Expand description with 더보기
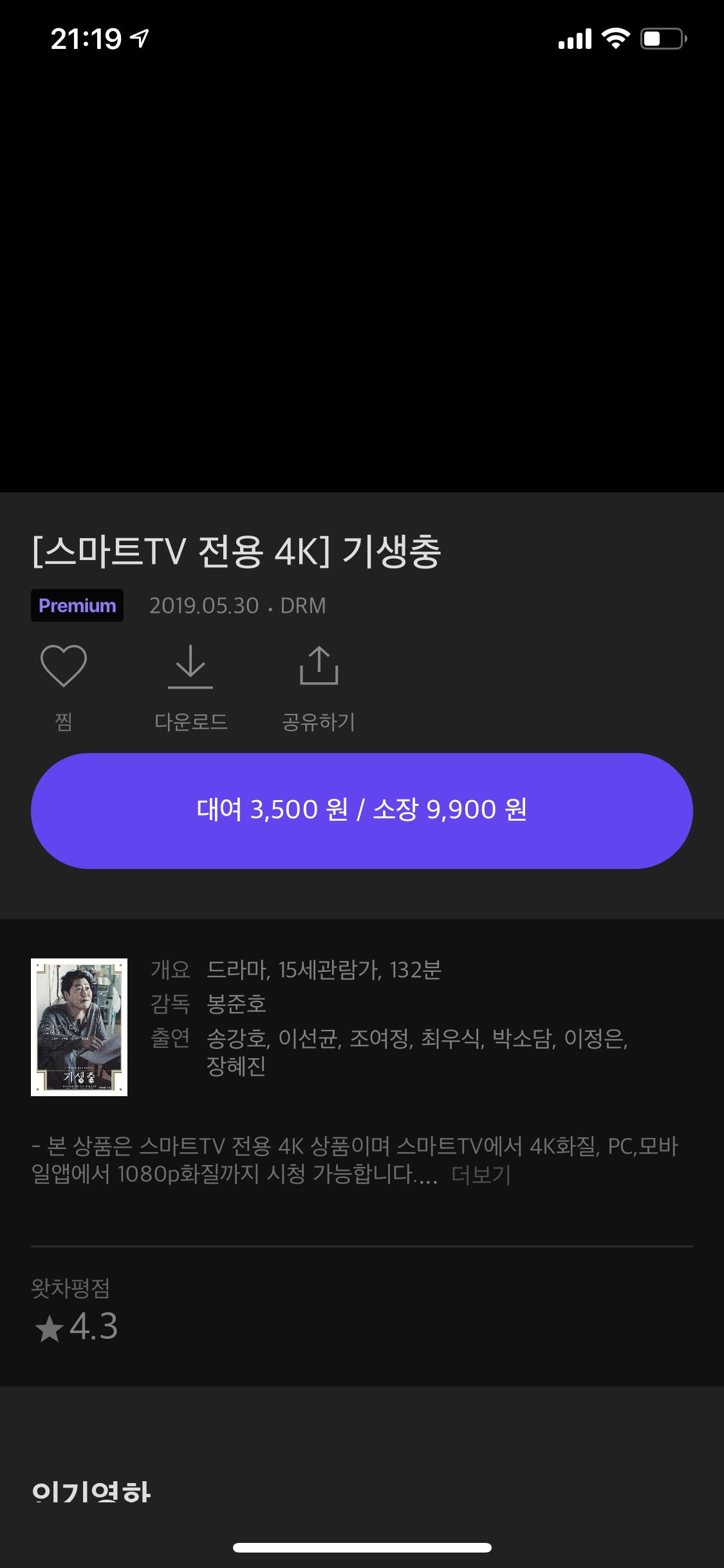This screenshot has height=1568, width=724. tap(481, 1175)
